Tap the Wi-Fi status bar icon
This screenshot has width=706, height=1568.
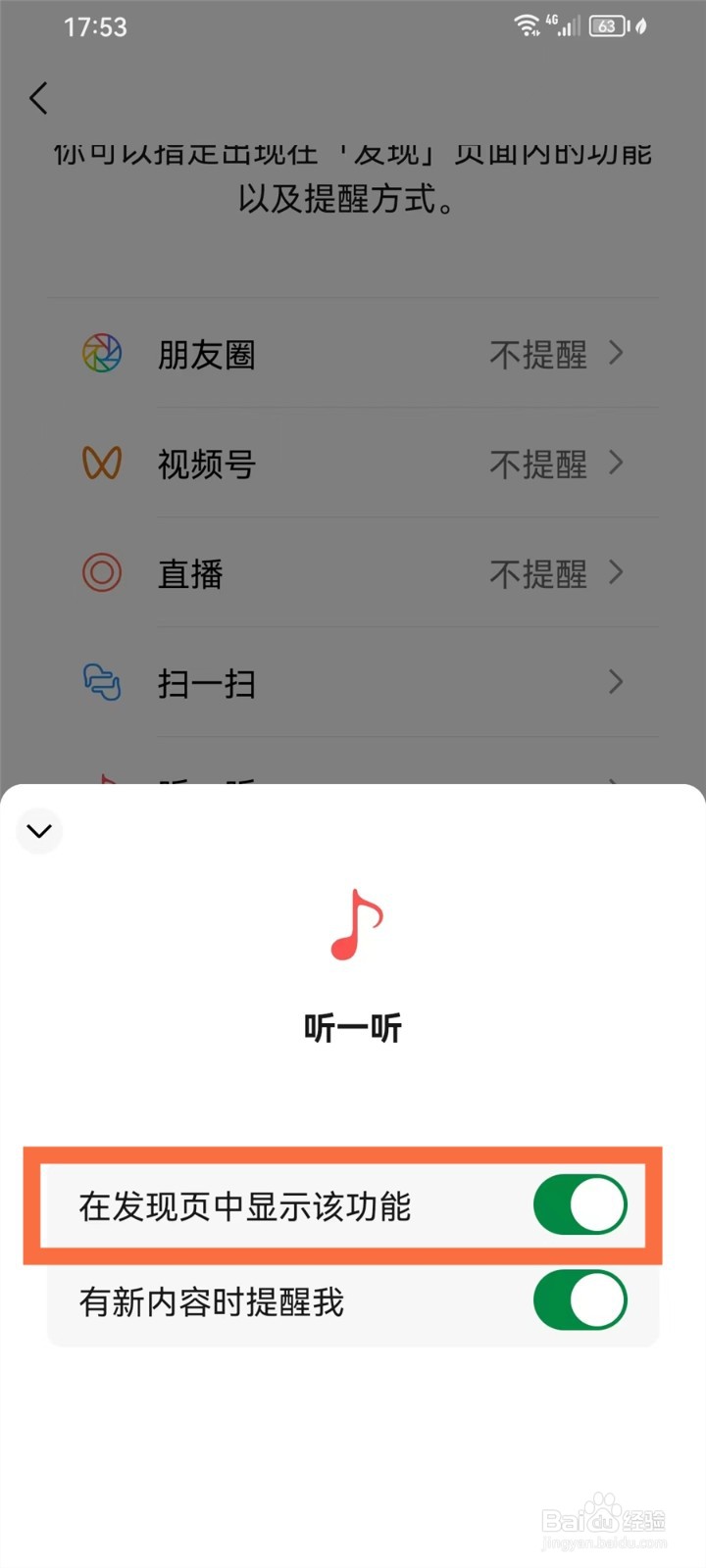[x=526, y=26]
